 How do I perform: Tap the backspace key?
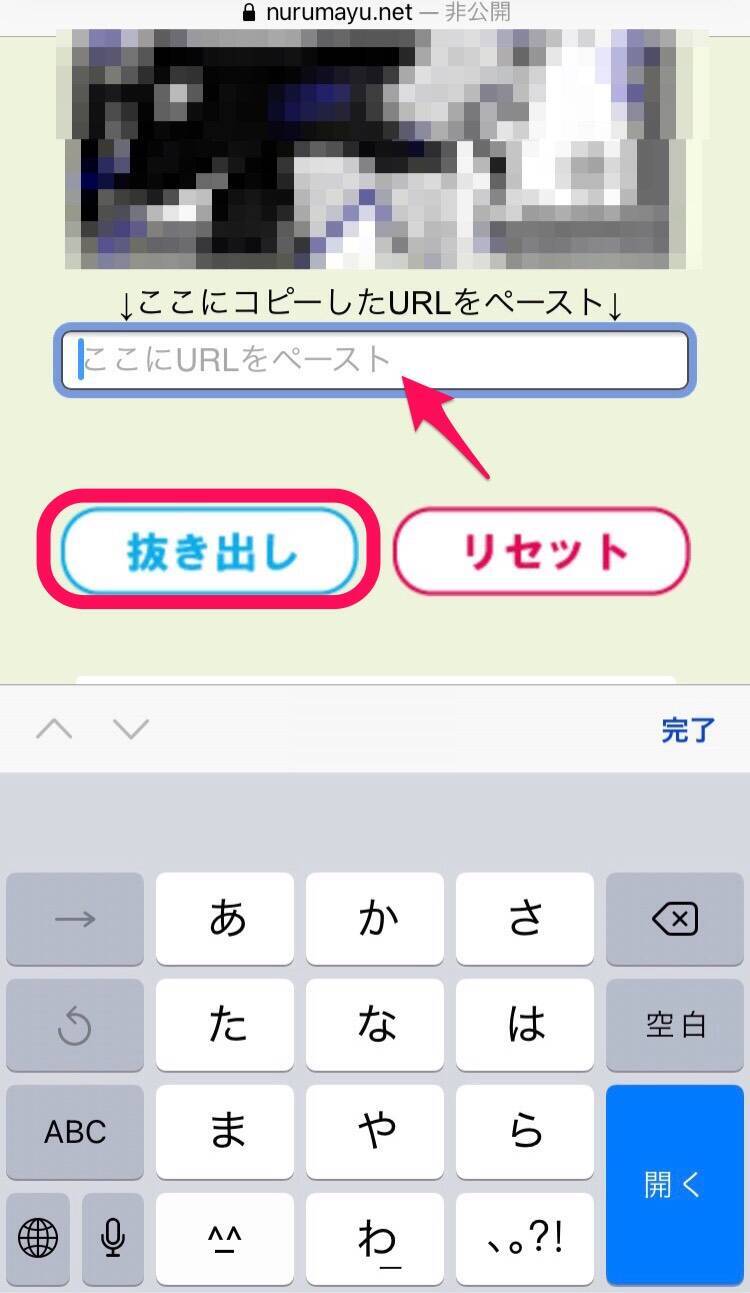pos(674,918)
